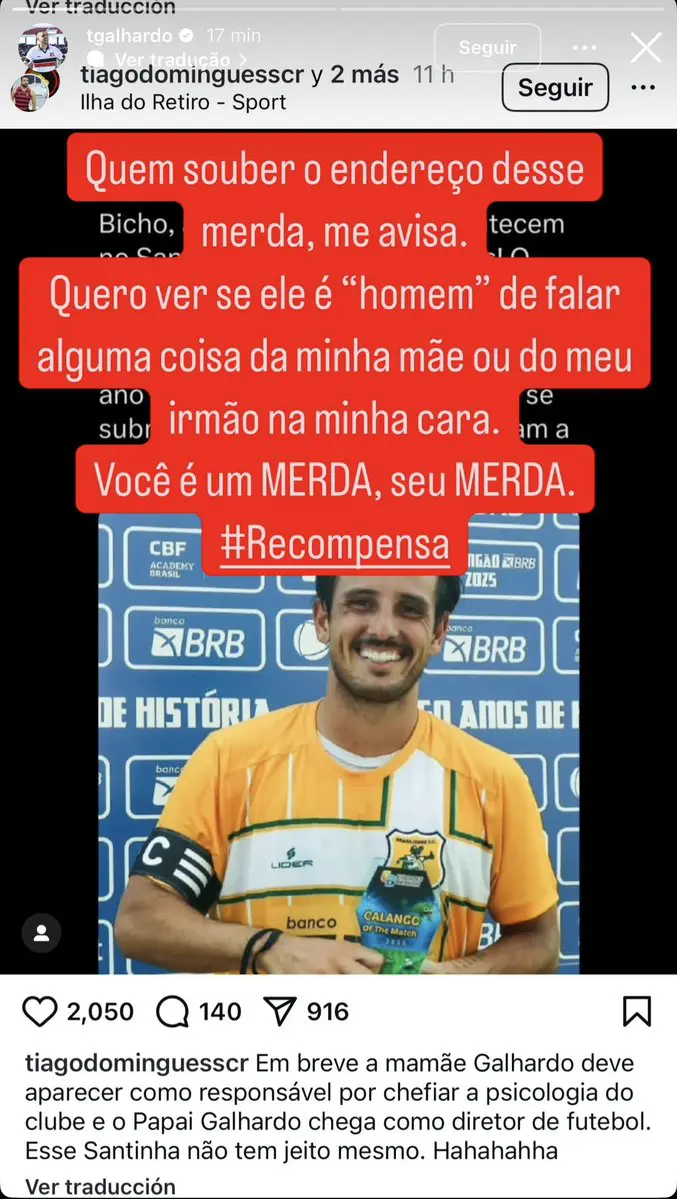
Task: Open the #Recompensa hashtag sticker
Action: point(334,544)
